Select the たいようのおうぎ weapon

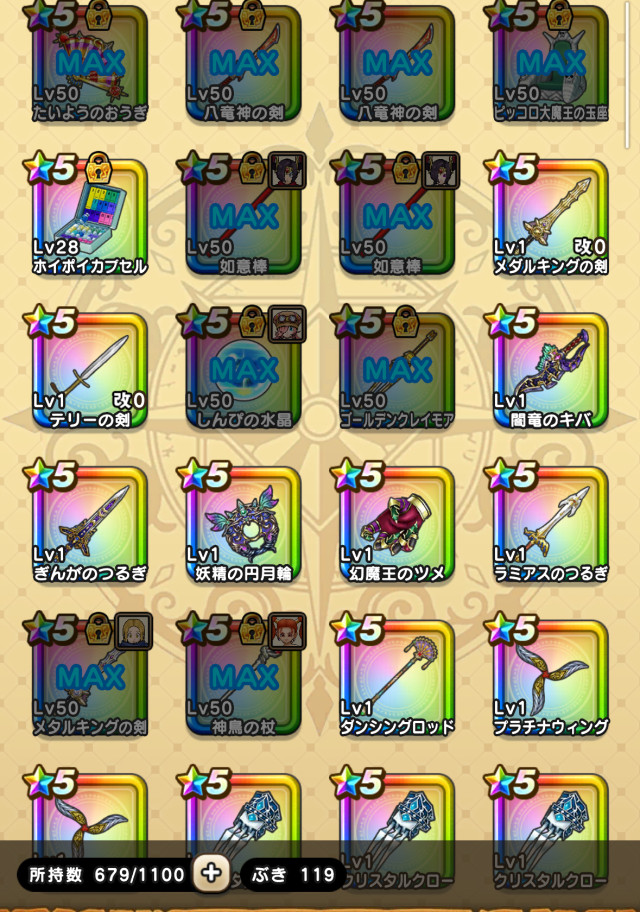click(x=90, y=65)
